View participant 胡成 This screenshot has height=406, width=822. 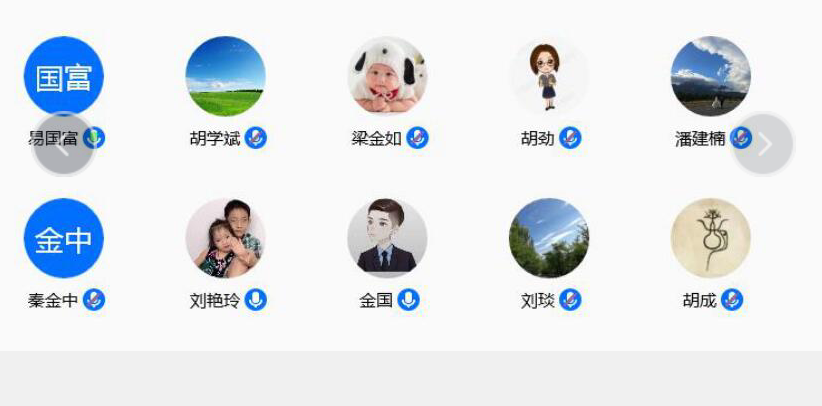(x=710, y=238)
